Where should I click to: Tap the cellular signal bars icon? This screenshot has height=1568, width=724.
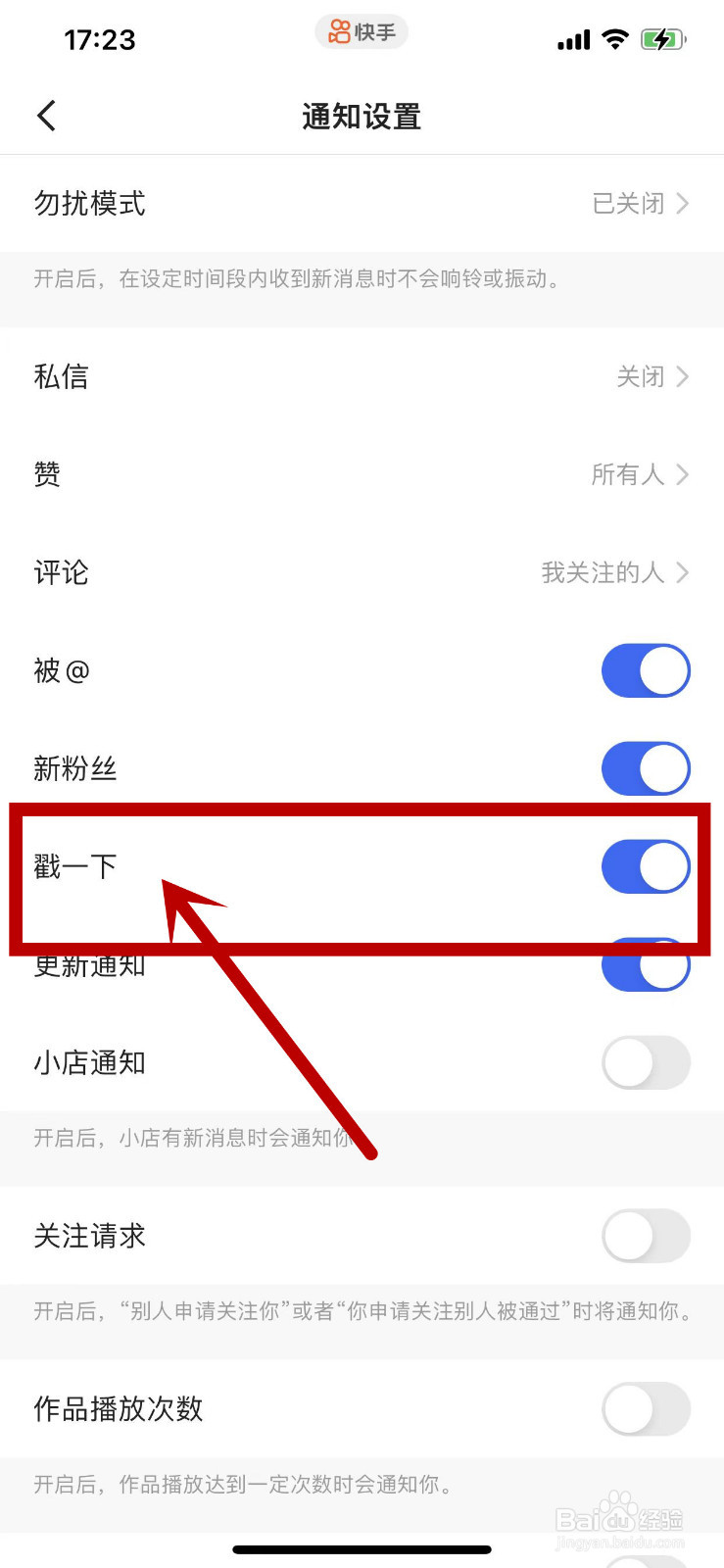pos(573,39)
